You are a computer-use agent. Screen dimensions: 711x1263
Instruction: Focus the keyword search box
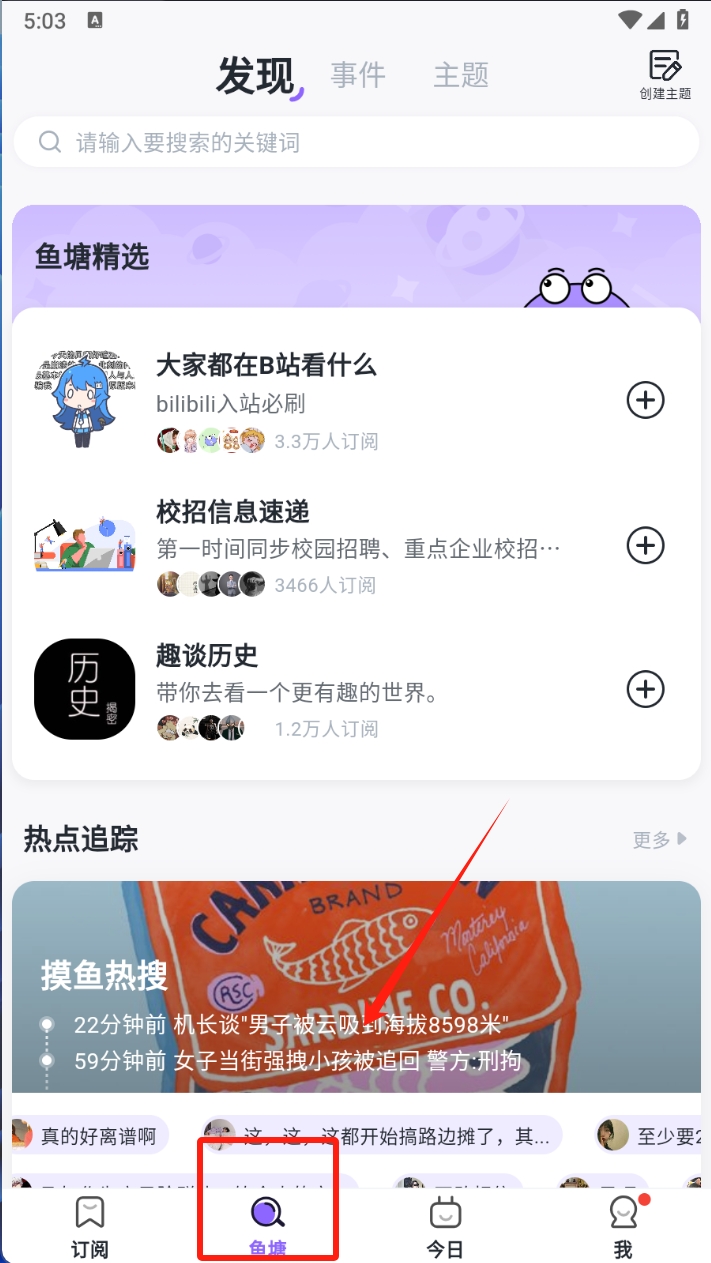click(x=356, y=143)
